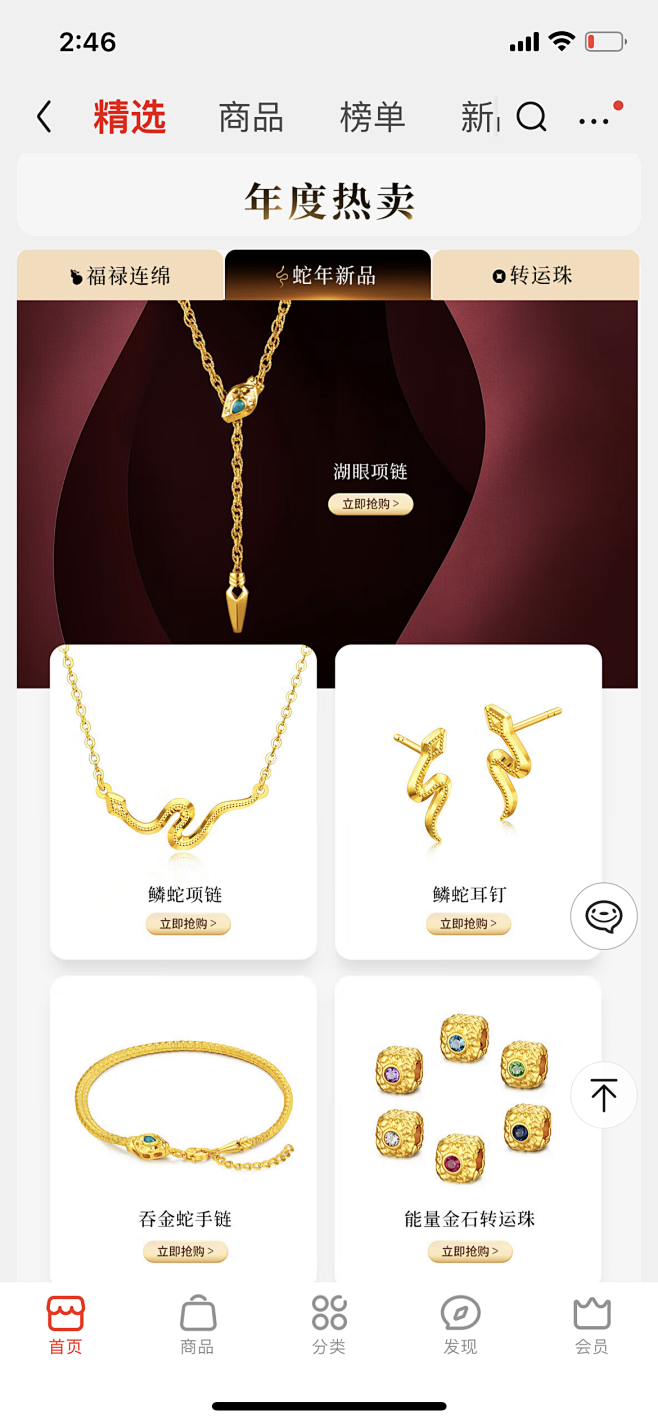The width and height of the screenshot is (658, 1424).
Task: Switch to the 商品 top tab
Action: 251,118
